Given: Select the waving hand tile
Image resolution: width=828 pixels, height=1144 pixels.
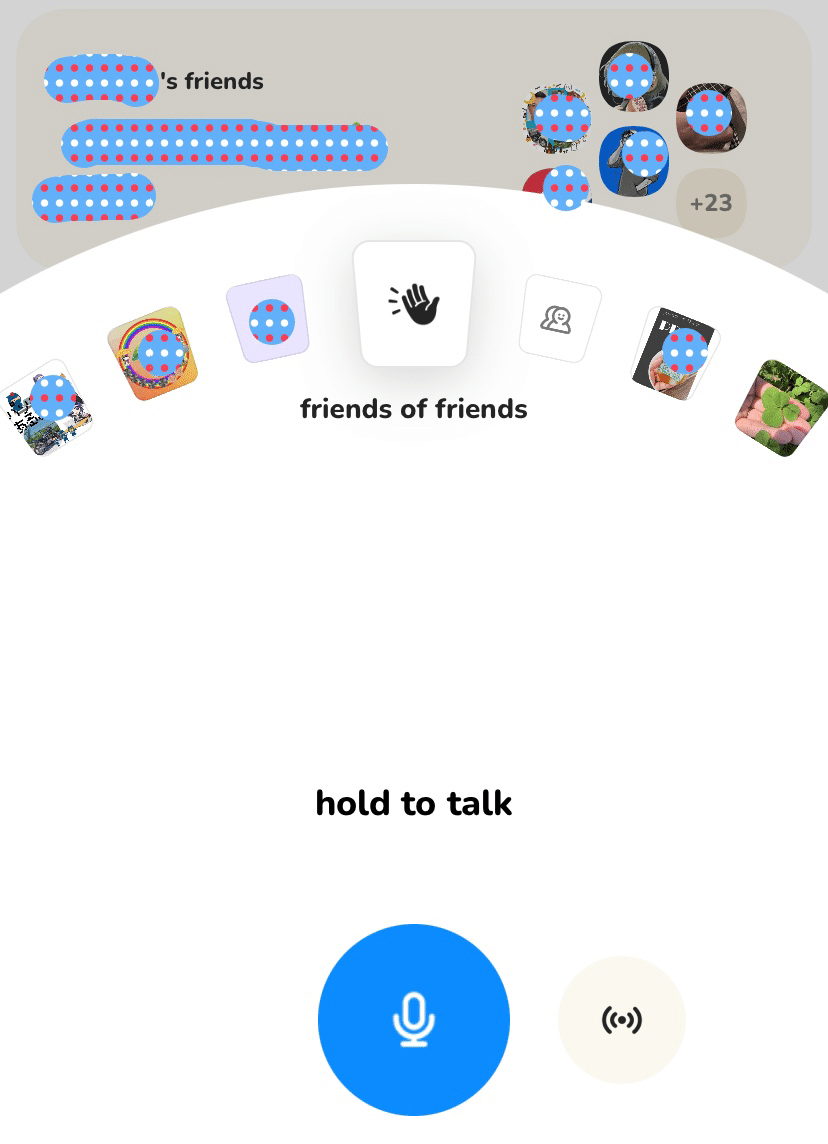Looking at the screenshot, I should tap(414, 304).
